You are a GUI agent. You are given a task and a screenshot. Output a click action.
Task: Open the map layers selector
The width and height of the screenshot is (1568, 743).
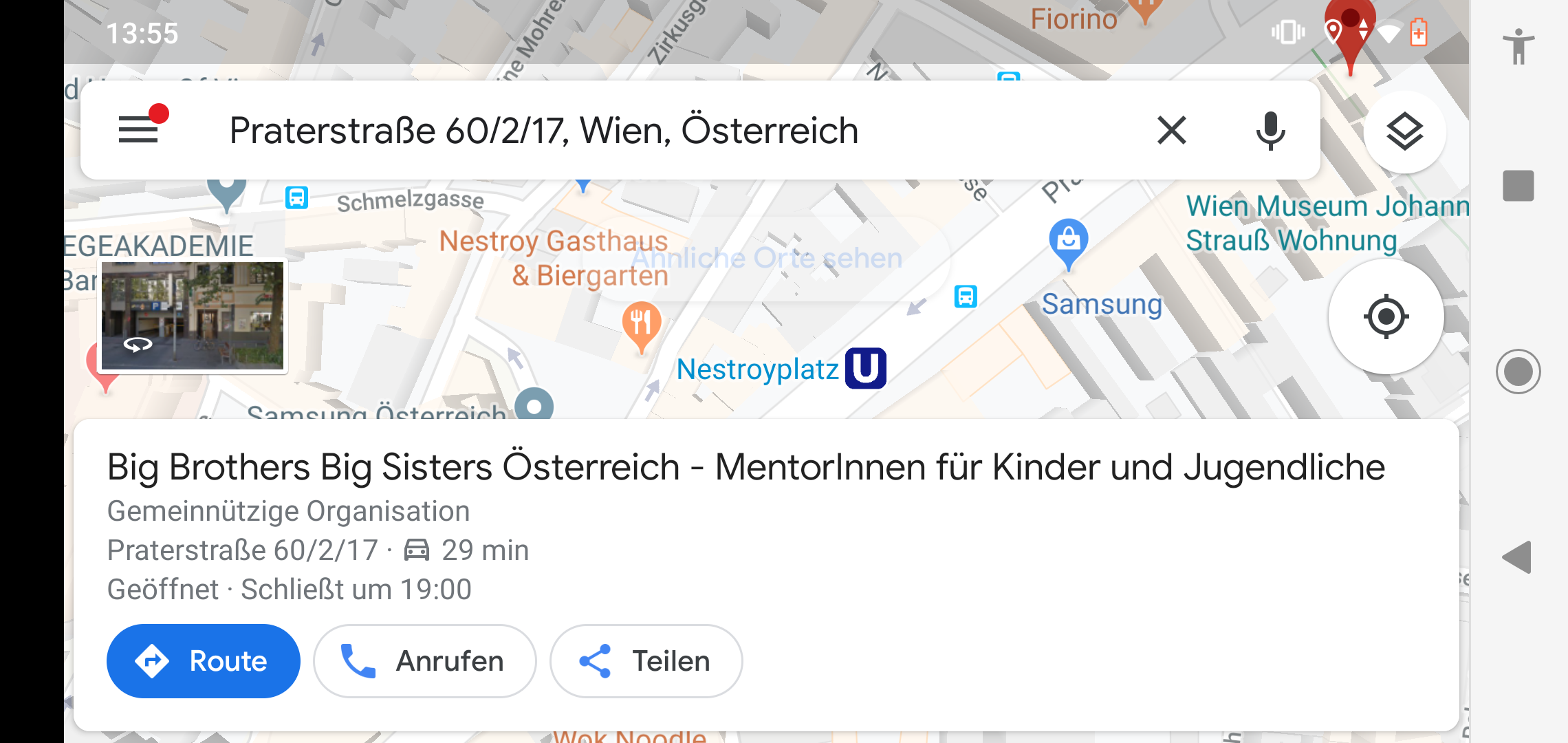[x=1404, y=132]
